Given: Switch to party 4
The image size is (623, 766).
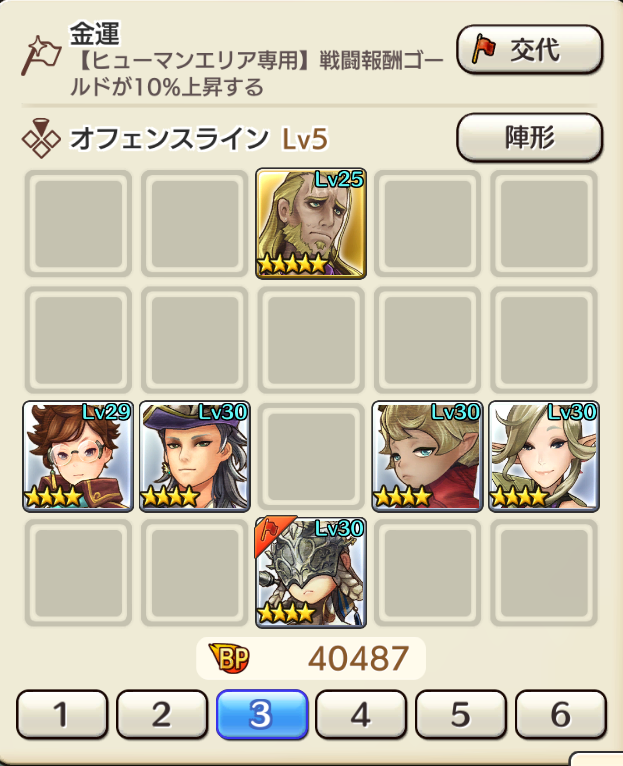Looking at the screenshot, I should [x=361, y=714].
